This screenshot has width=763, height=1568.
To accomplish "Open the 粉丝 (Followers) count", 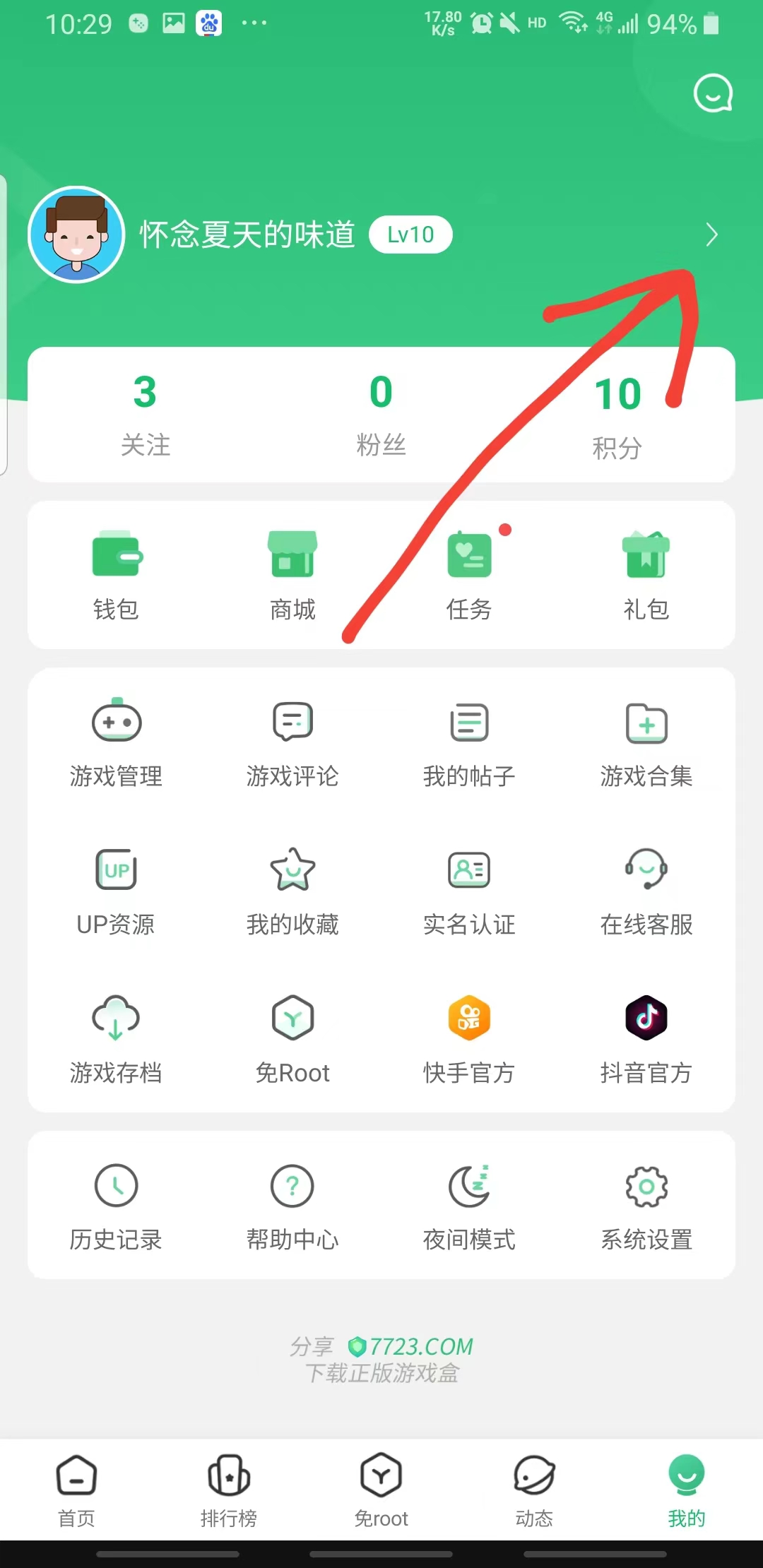I will point(381,413).
